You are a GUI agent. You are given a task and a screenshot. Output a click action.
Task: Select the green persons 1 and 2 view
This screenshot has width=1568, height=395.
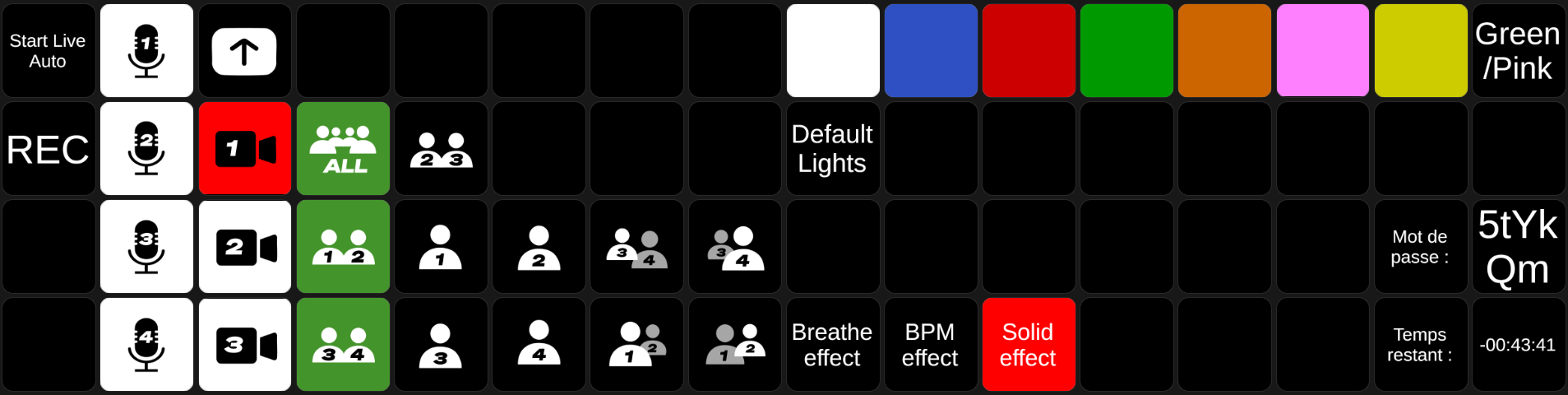343,247
